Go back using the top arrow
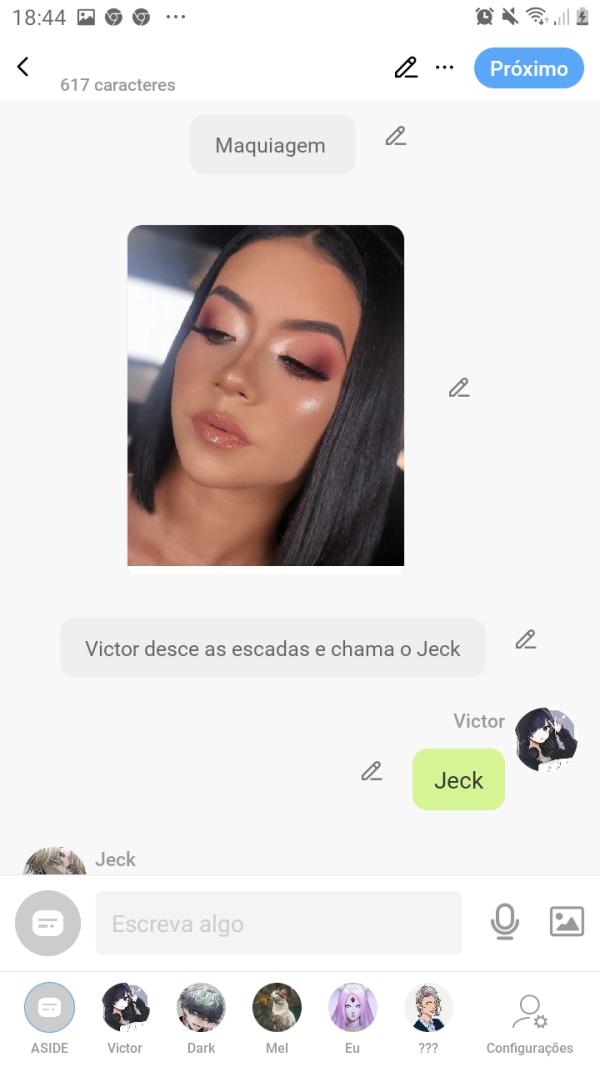Image resolution: width=600 pixels, height=1067 pixels. (23, 67)
